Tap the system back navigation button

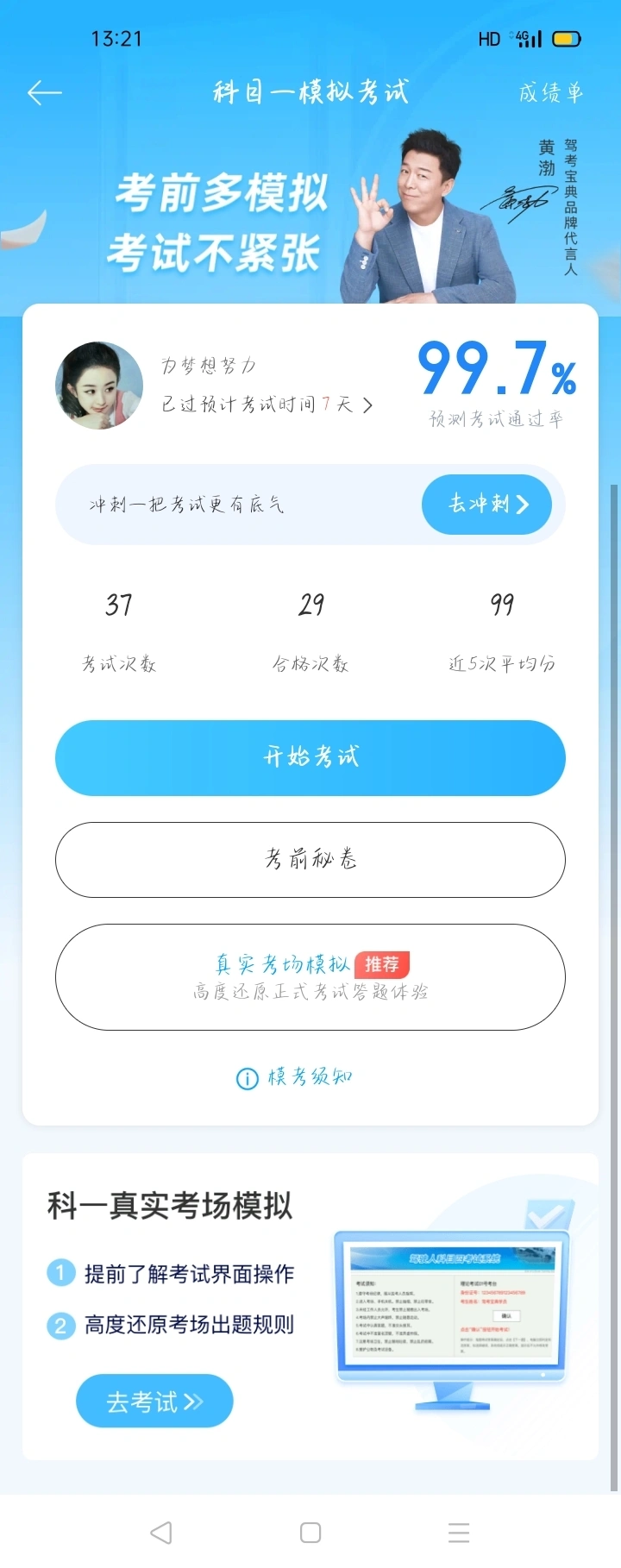[161, 1532]
